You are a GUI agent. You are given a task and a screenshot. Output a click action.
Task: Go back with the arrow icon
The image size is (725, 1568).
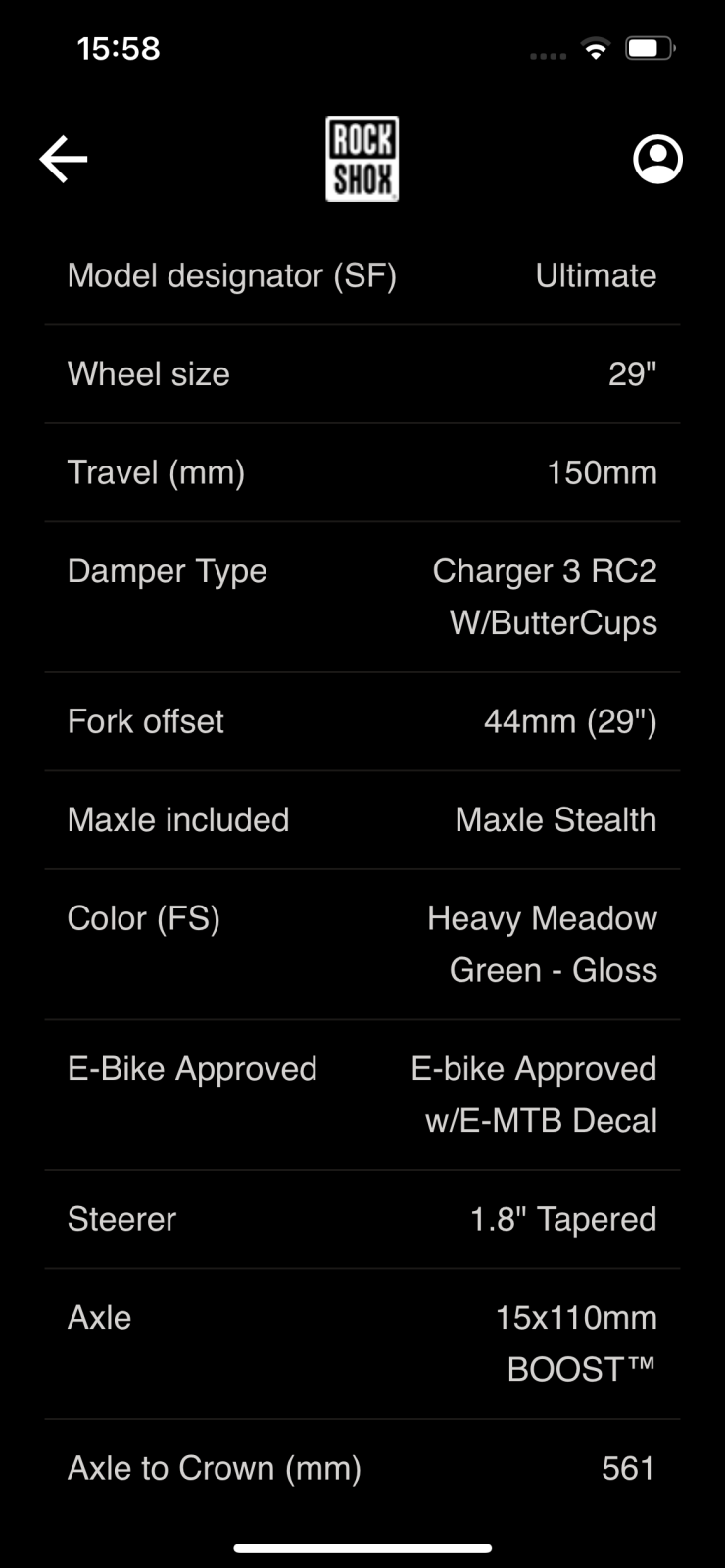64,159
